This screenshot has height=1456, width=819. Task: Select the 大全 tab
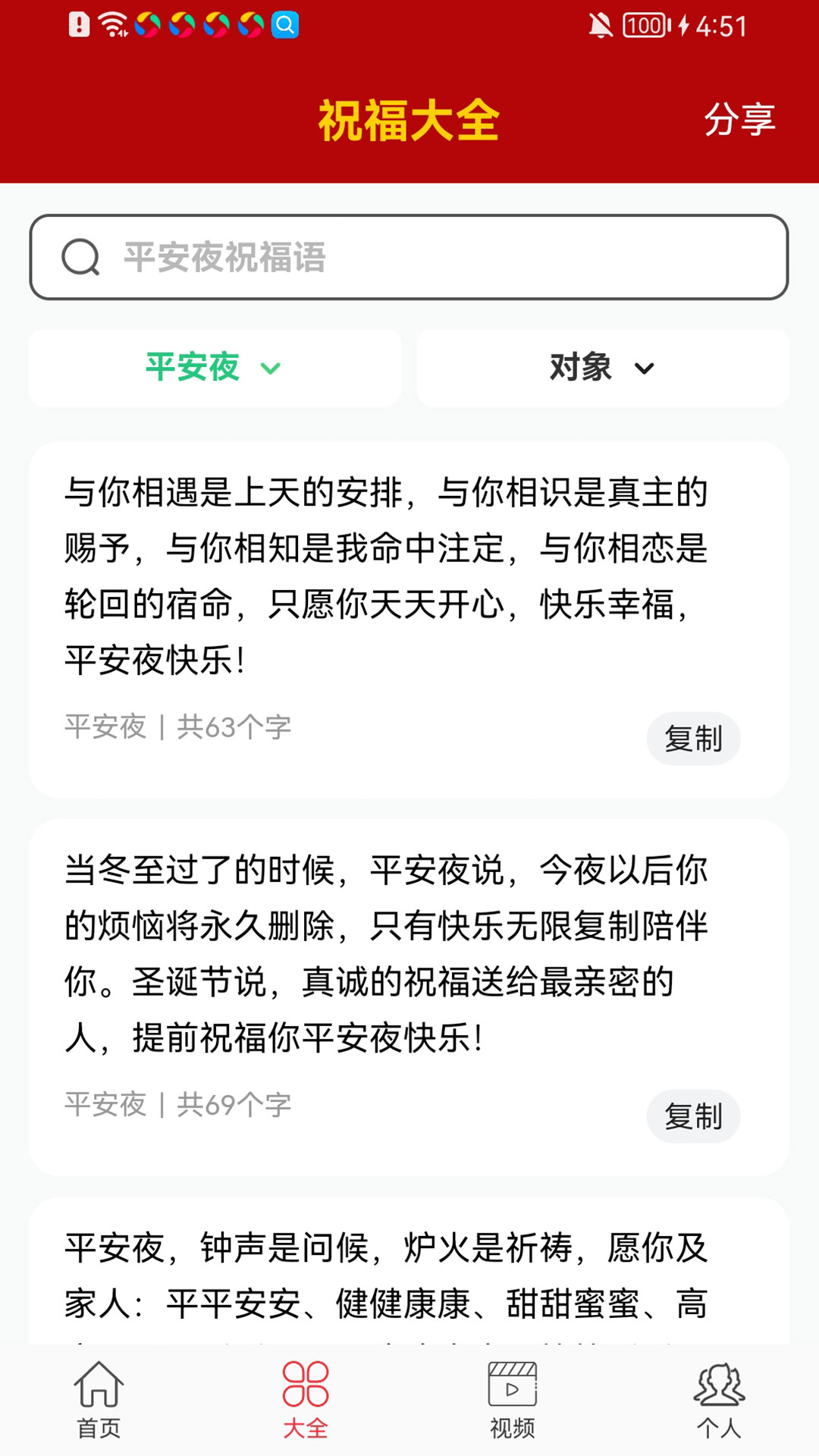306,1400
